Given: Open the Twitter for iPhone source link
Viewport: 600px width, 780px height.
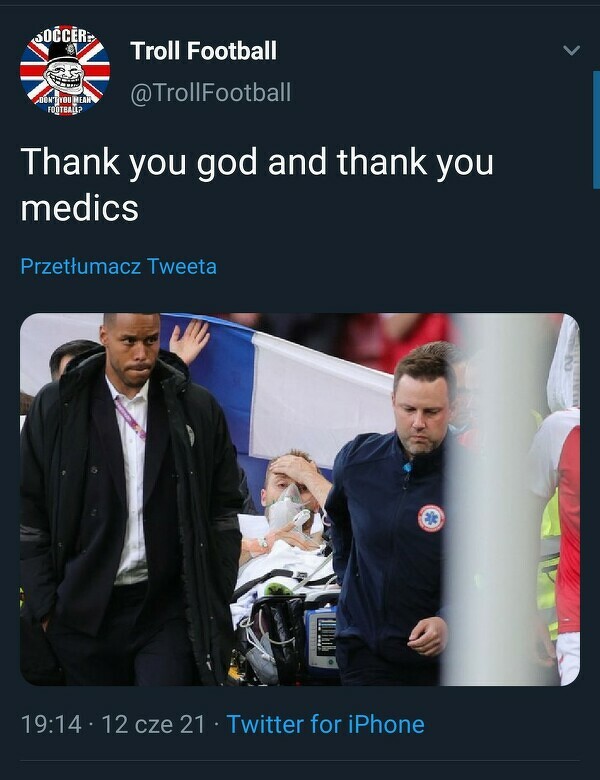Looking at the screenshot, I should pos(325,724).
